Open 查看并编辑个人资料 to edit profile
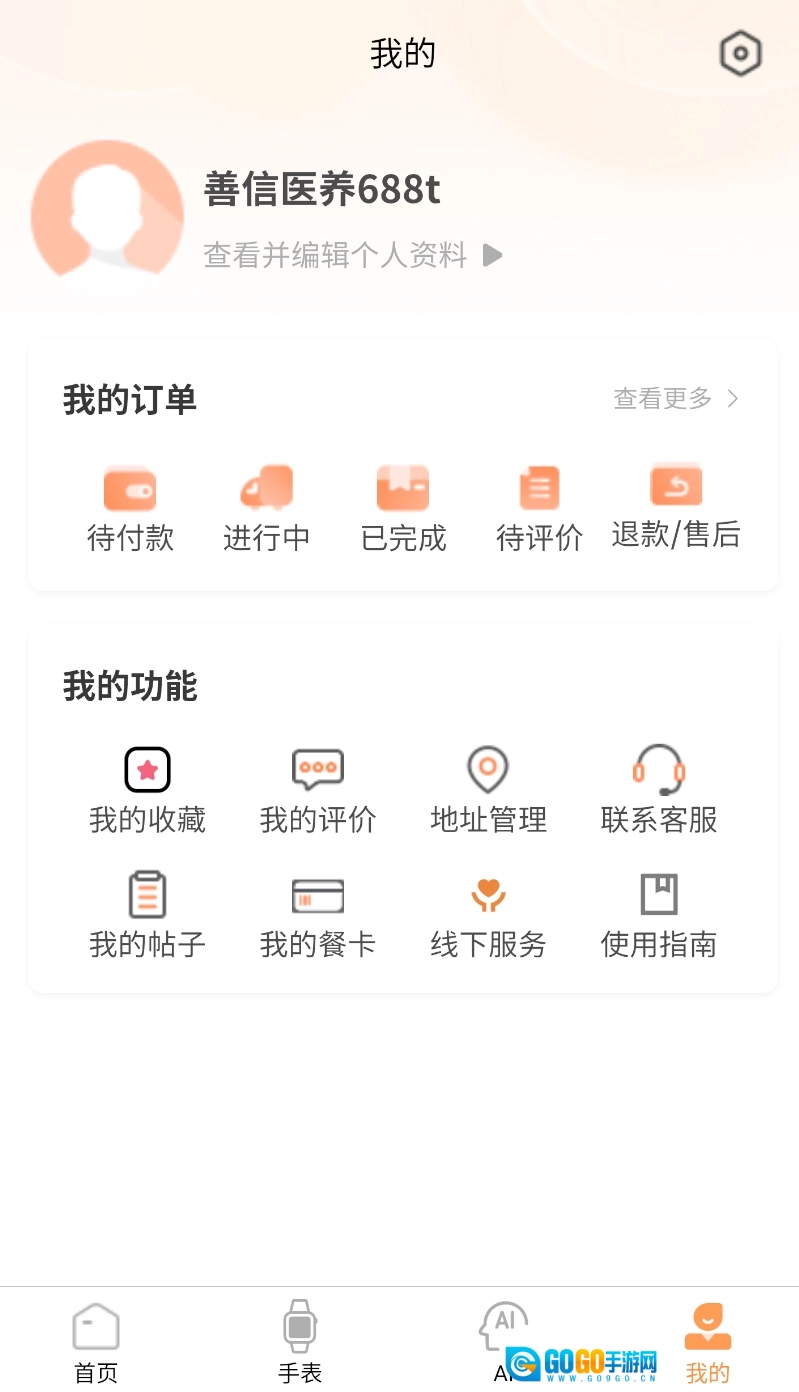Viewport: 799px width, 1392px height. click(352, 255)
